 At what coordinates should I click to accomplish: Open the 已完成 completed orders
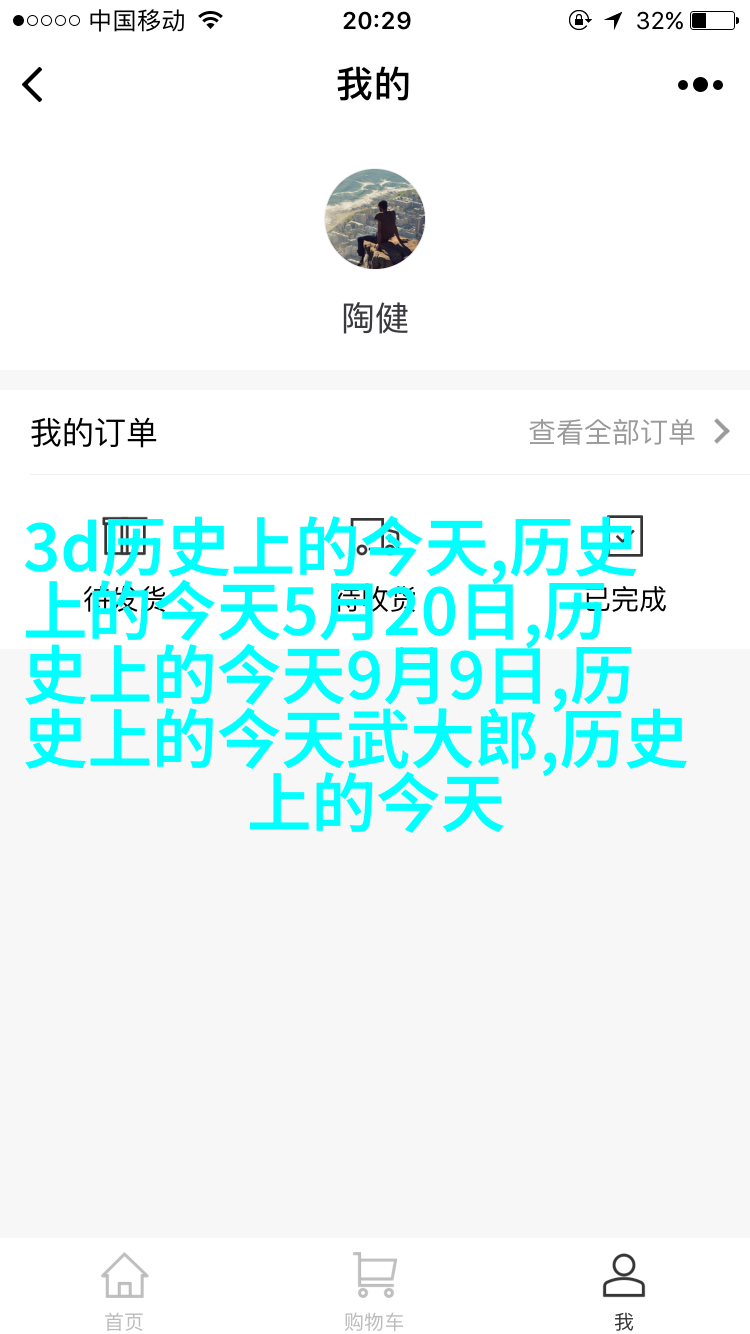(x=623, y=565)
